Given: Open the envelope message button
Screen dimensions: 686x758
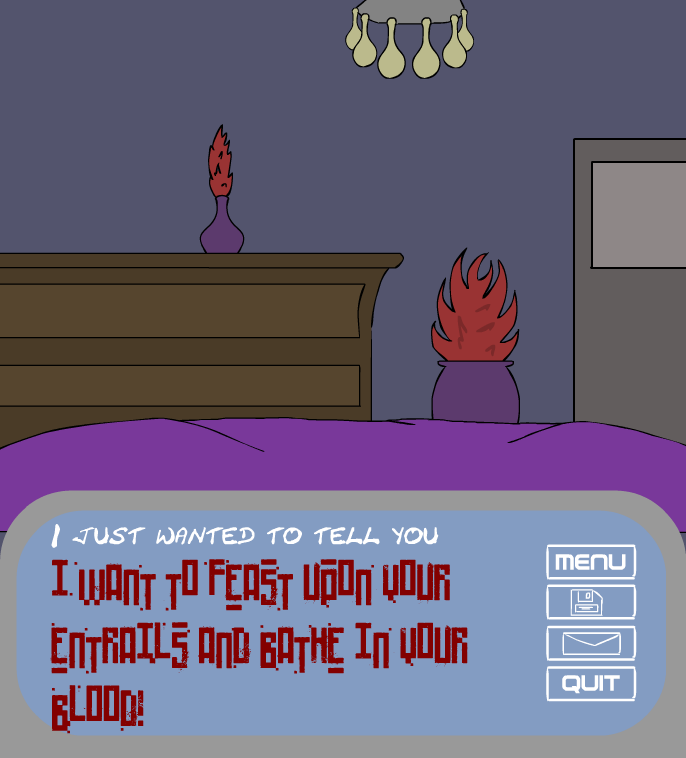Looking at the screenshot, I should (x=591, y=643).
